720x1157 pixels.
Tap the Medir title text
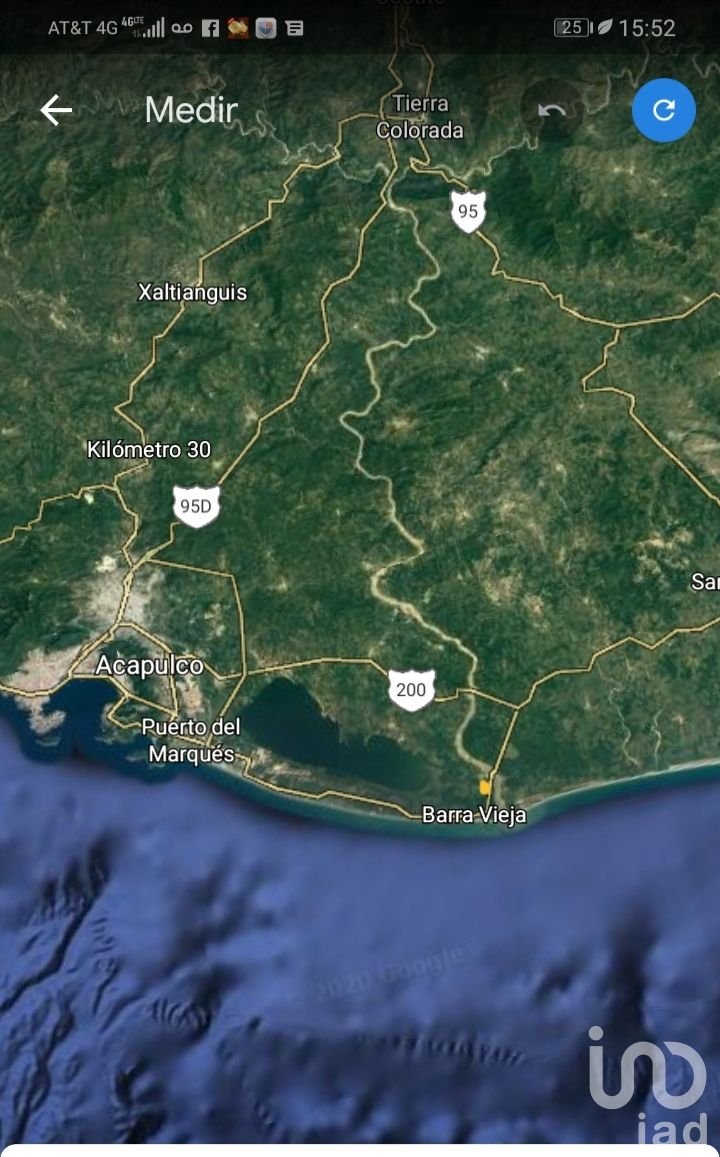[190, 111]
